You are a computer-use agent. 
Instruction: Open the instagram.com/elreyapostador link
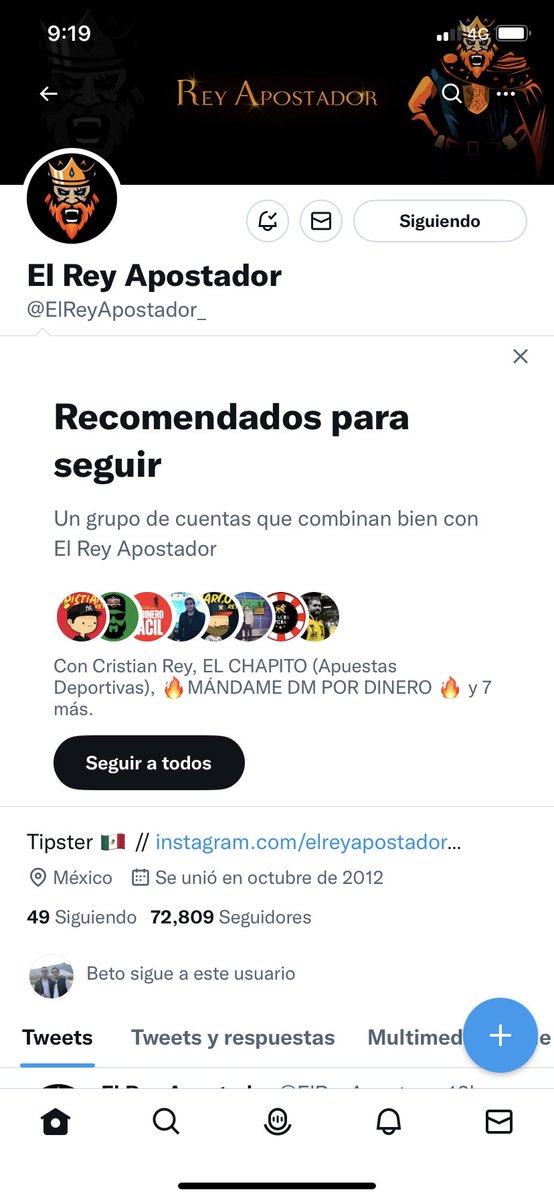coord(308,842)
